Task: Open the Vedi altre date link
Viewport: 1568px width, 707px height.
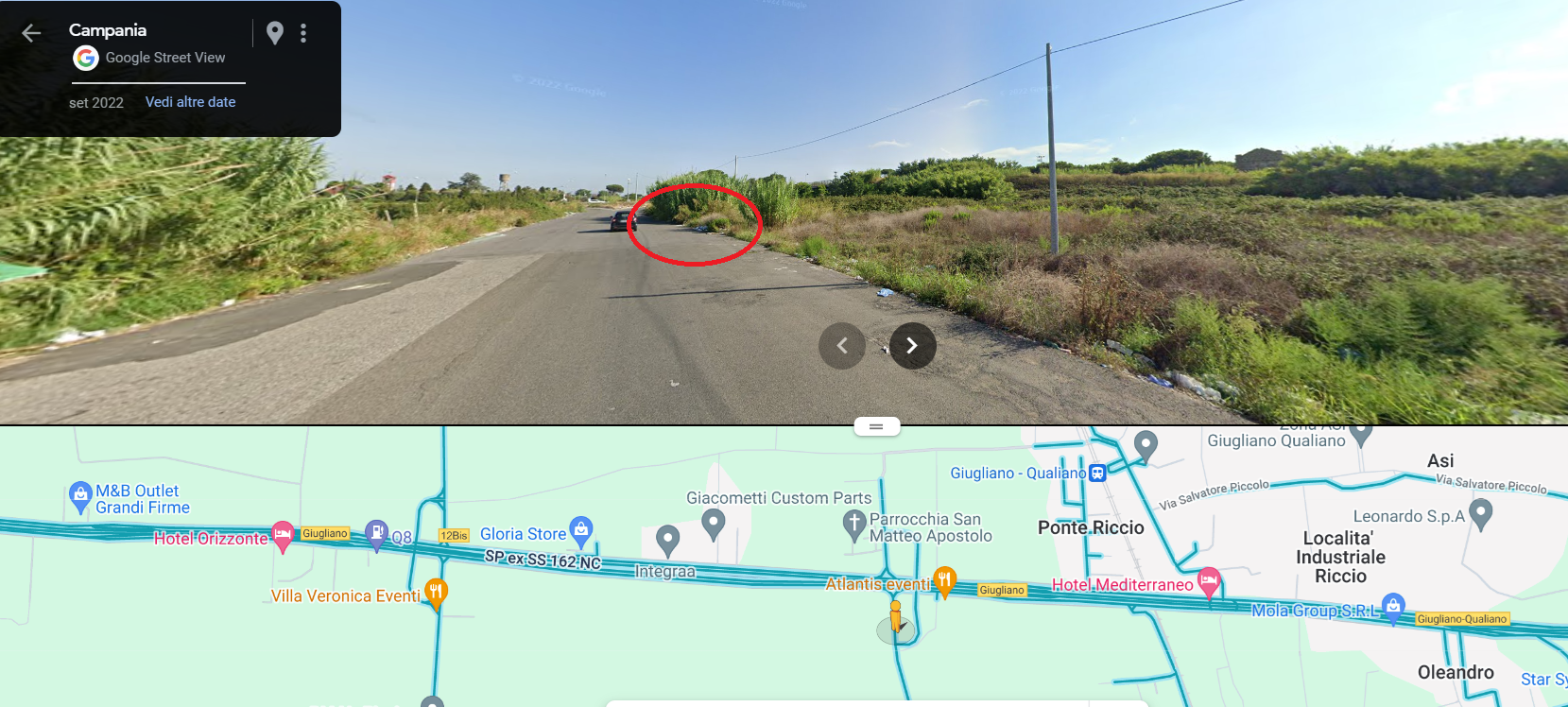Action: coord(190,102)
